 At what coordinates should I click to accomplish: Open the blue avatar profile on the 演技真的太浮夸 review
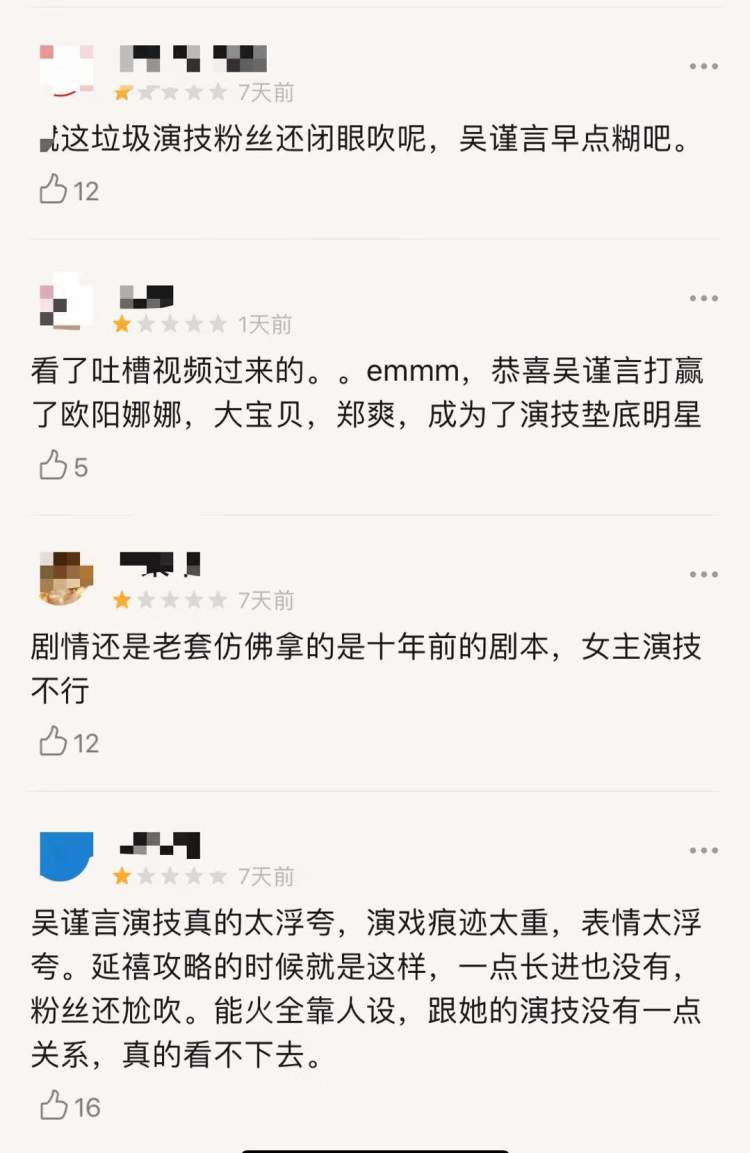[66, 856]
